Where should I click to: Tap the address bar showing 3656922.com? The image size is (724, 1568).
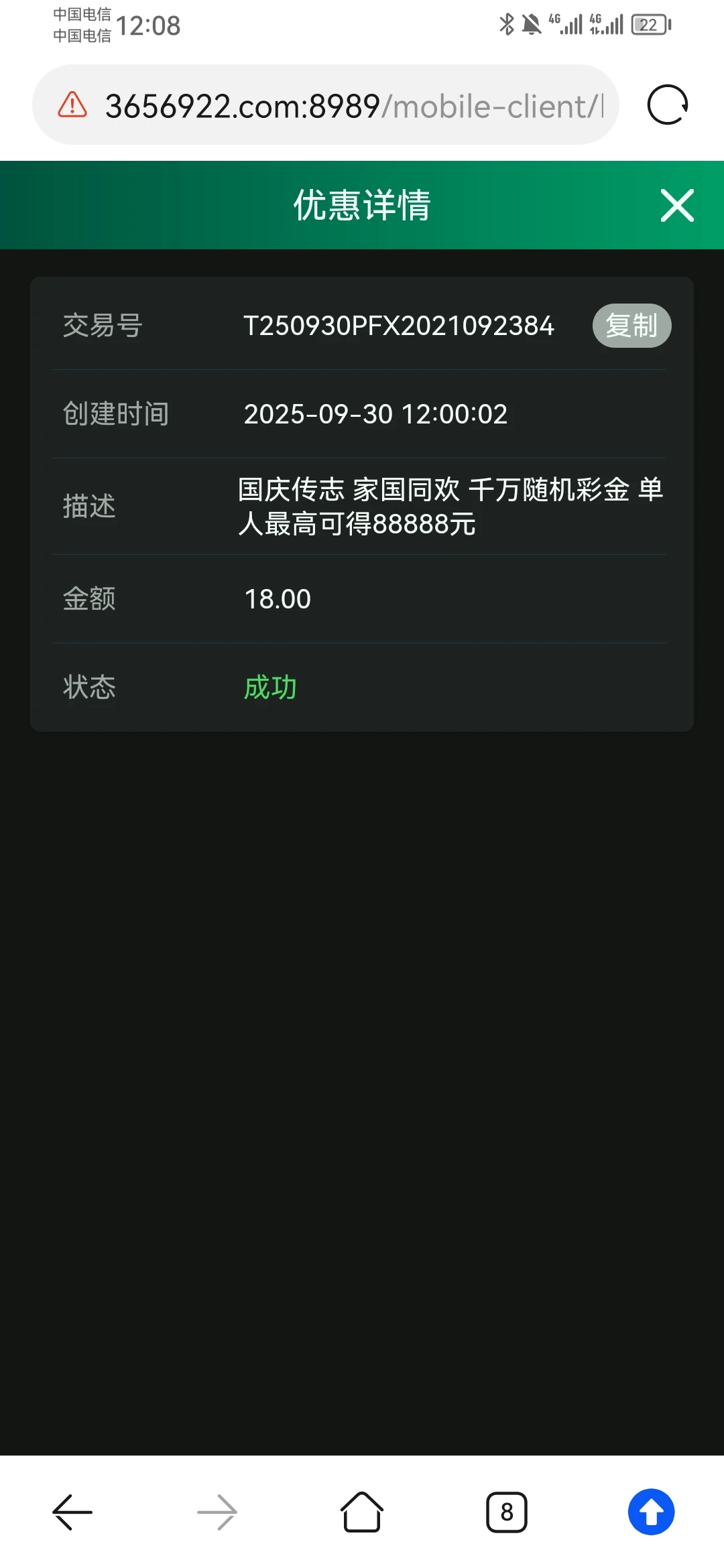tap(302, 106)
